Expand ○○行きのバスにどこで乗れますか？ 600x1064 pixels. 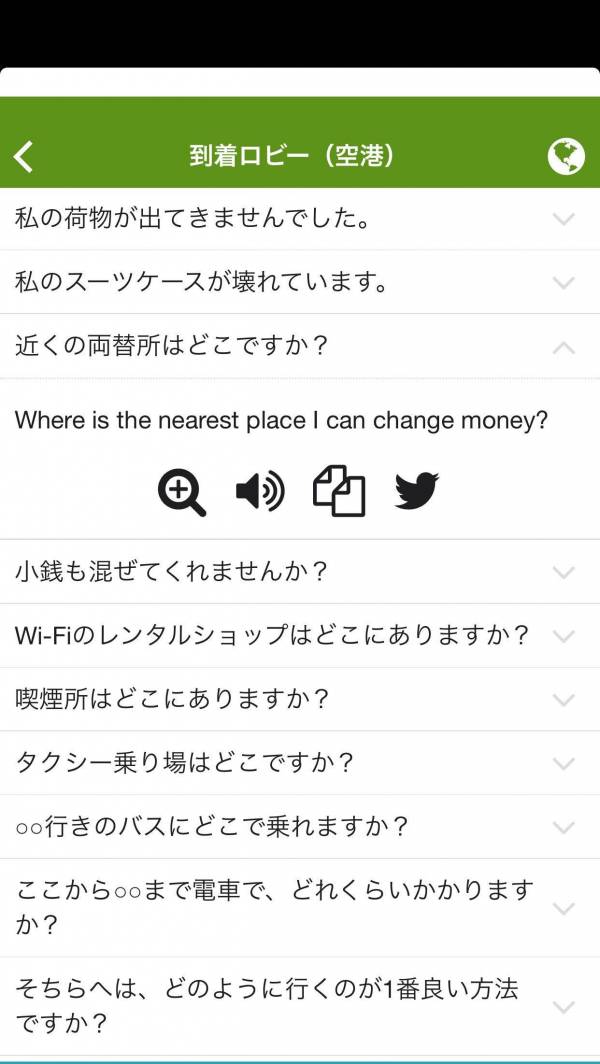coord(300,826)
